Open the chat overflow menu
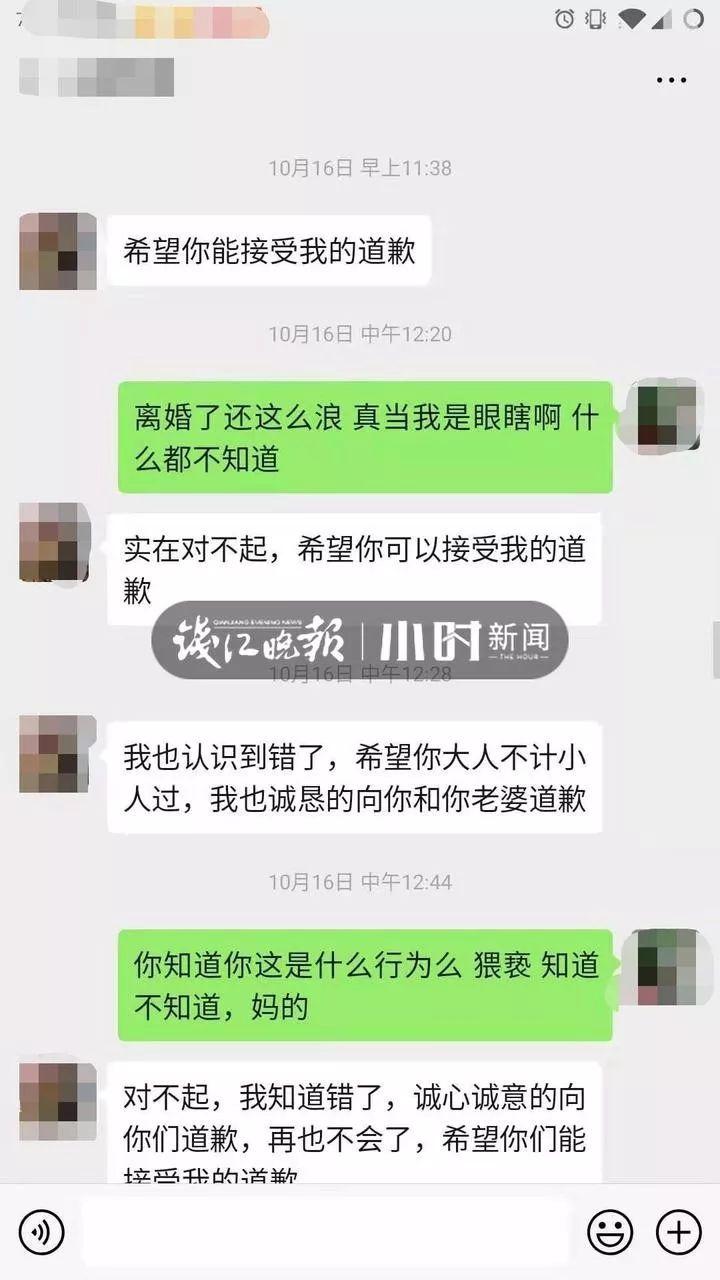Image resolution: width=720 pixels, height=1280 pixels. tap(671, 80)
